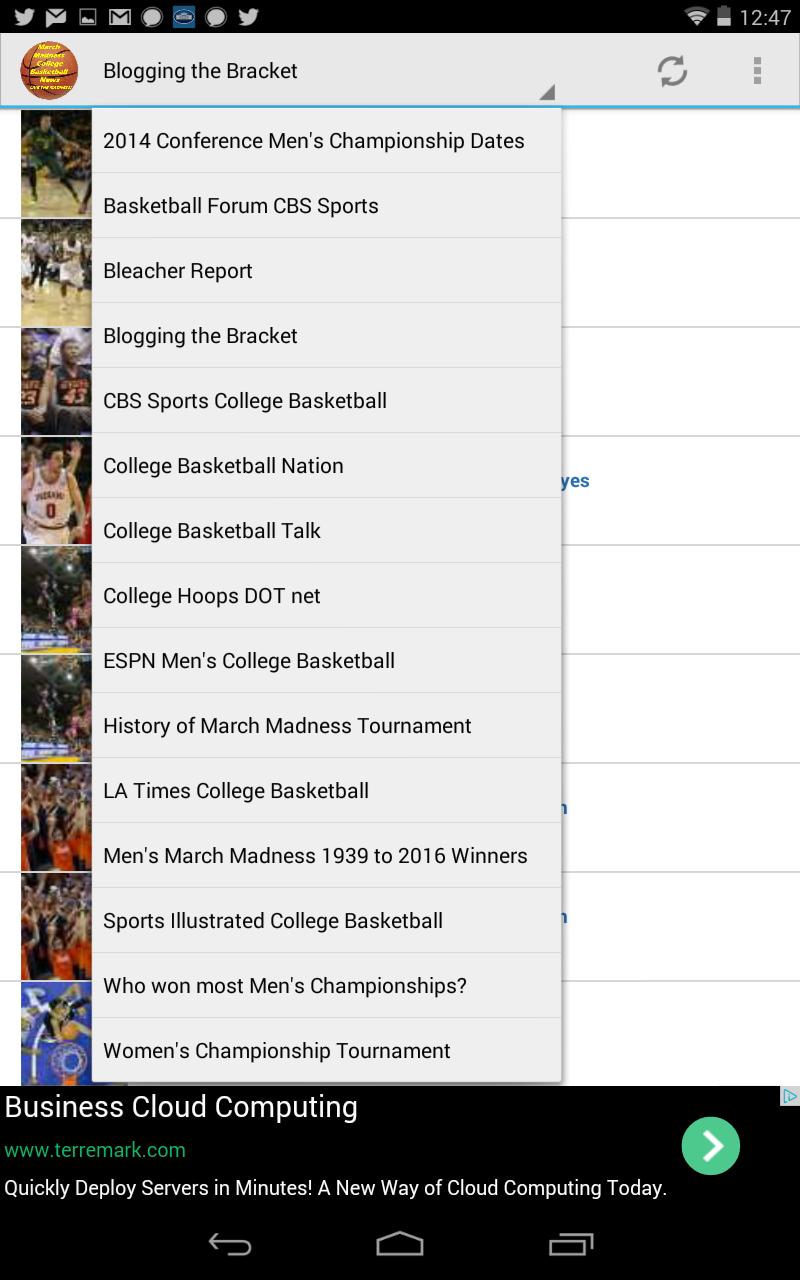Choose ESPN Men's College Basketball
The image size is (800, 1280).
(326, 661)
